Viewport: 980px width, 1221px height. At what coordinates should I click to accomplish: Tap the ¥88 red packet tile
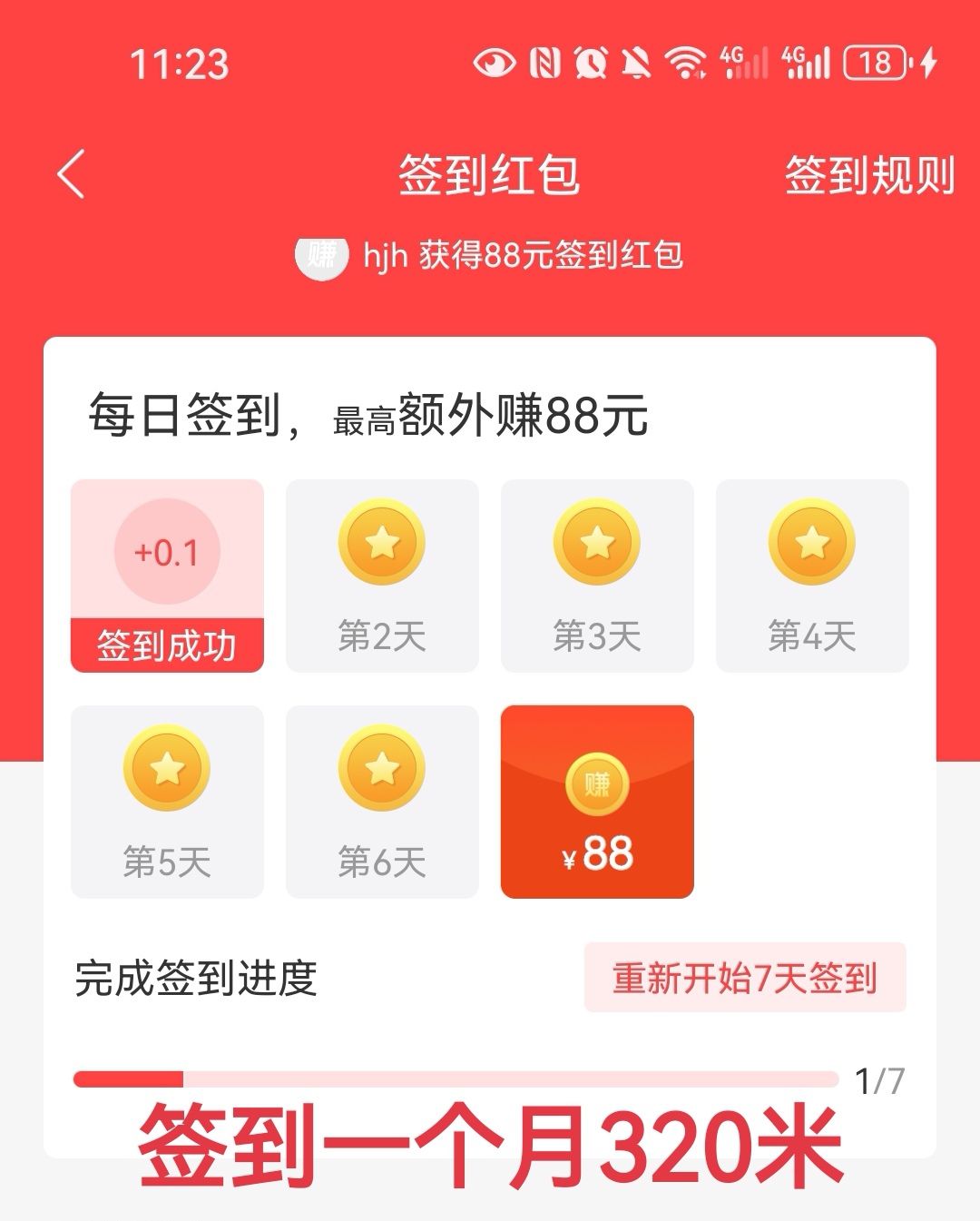(597, 802)
